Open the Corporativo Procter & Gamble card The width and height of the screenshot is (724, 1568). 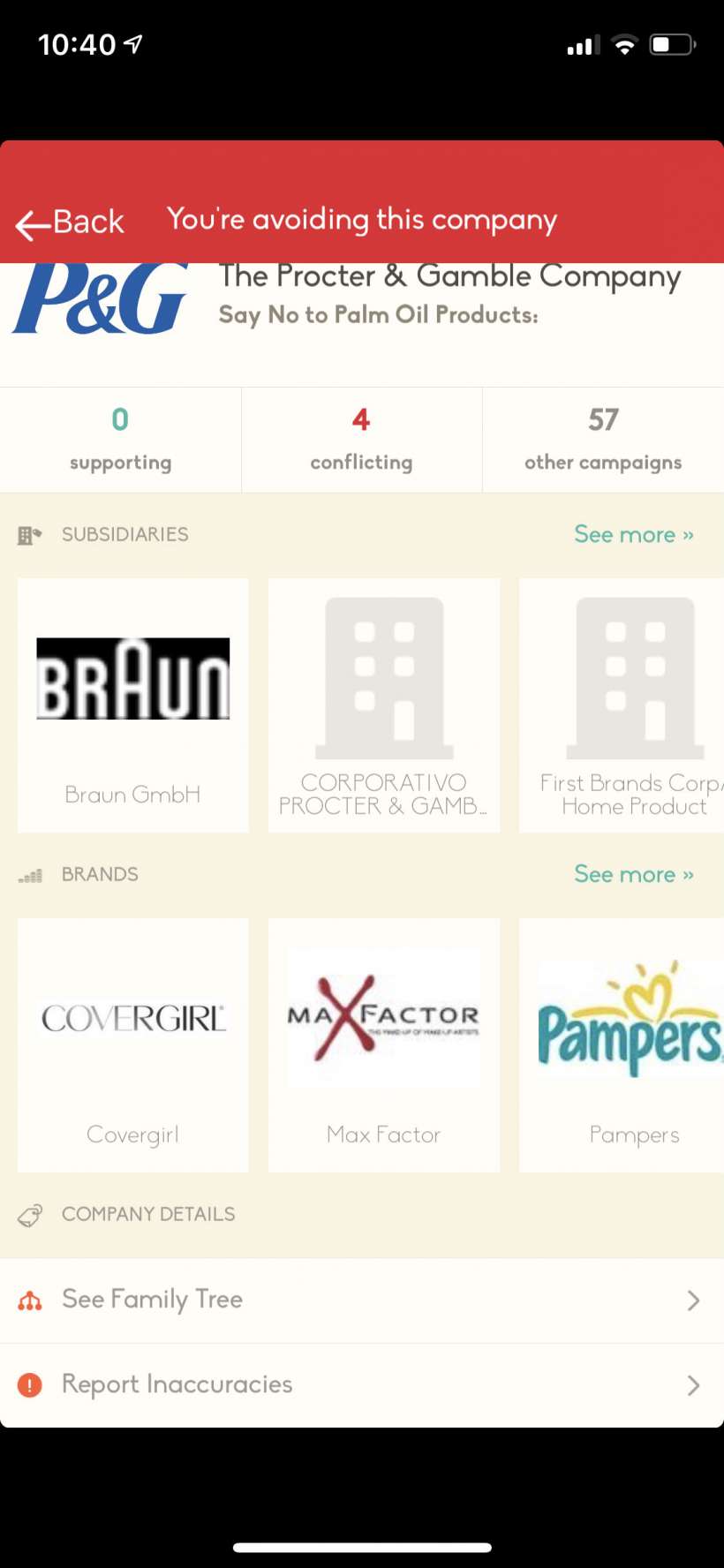(x=384, y=705)
